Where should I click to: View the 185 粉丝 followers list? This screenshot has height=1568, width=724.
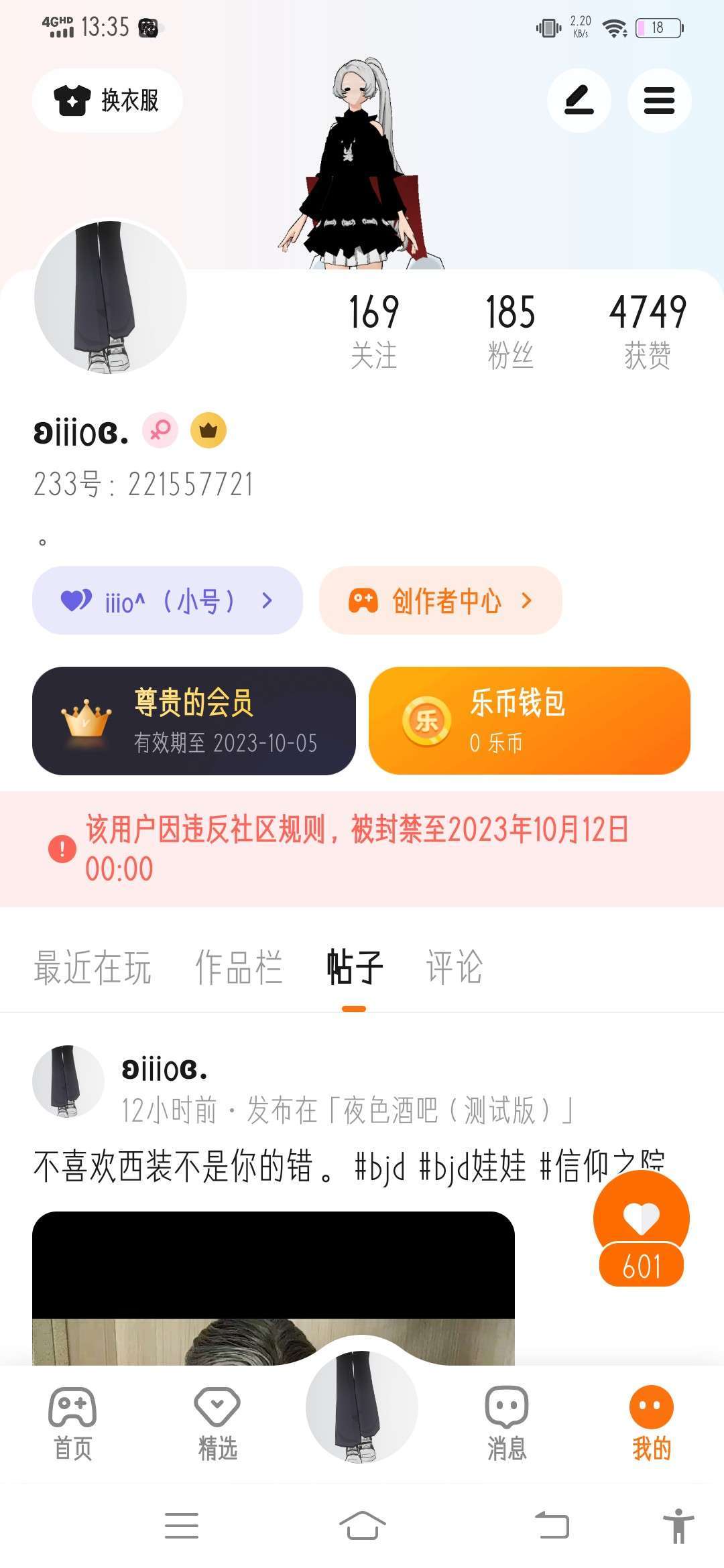coord(510,330)
